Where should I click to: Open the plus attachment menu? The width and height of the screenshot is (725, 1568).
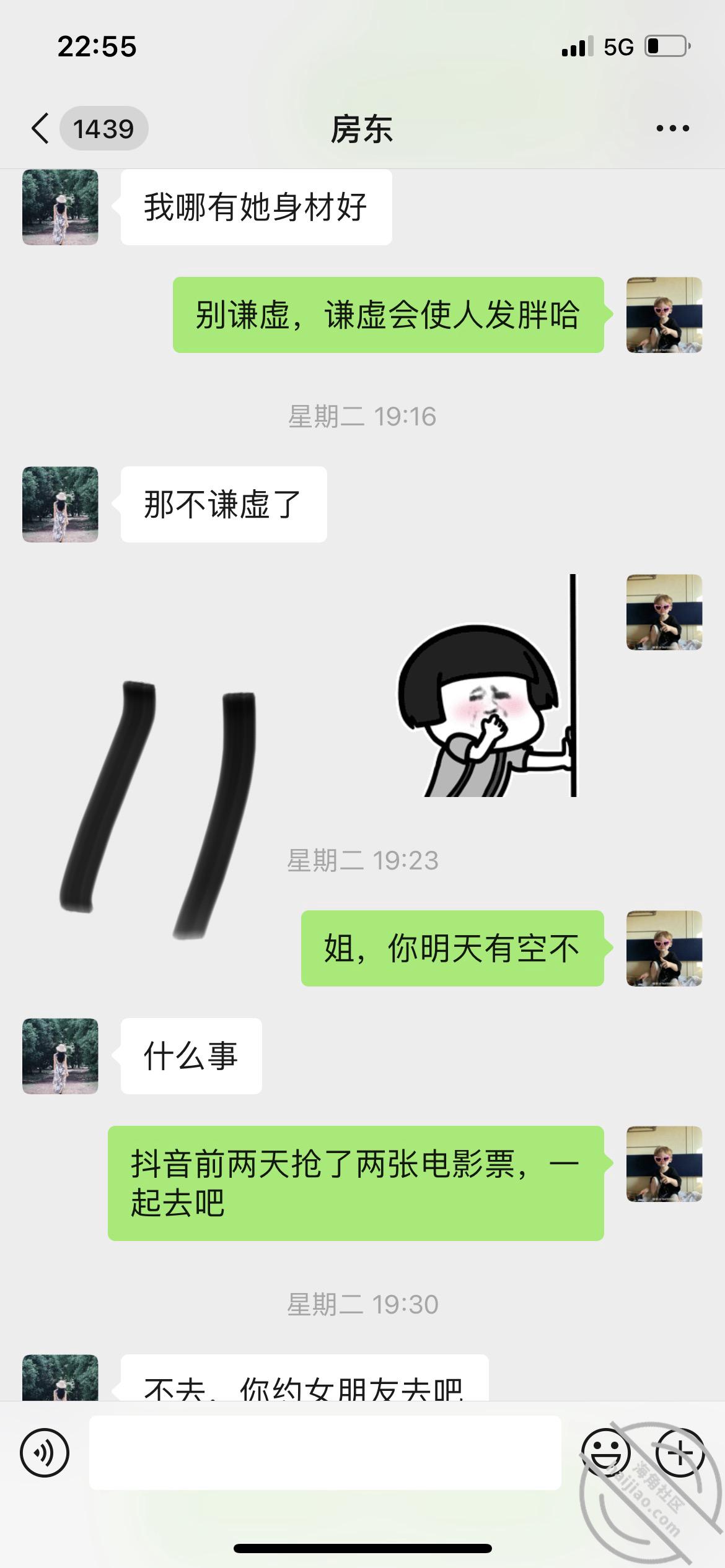pyautogui.click(x=680, y=1452)
